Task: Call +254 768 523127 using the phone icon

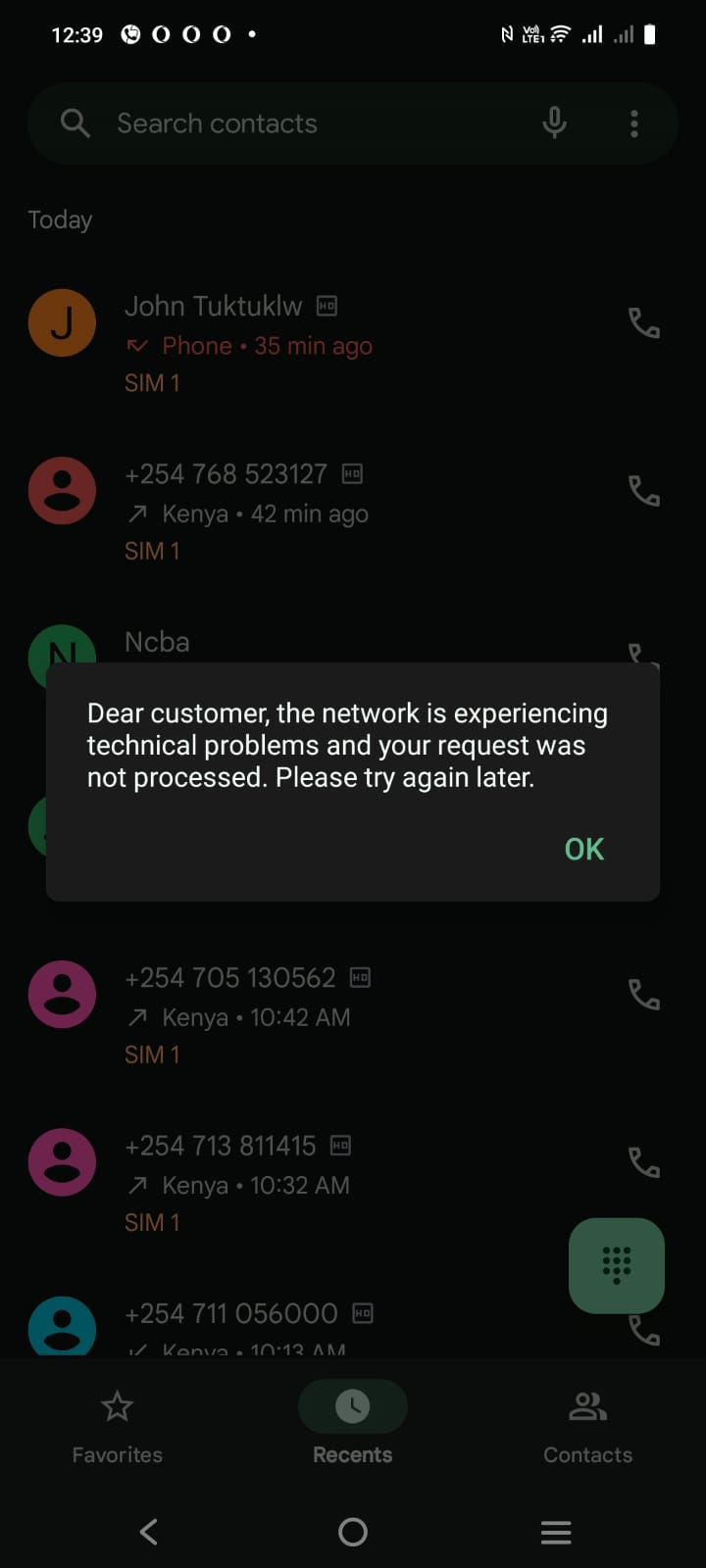Action: pyautogui.click(x=643, y=490)
